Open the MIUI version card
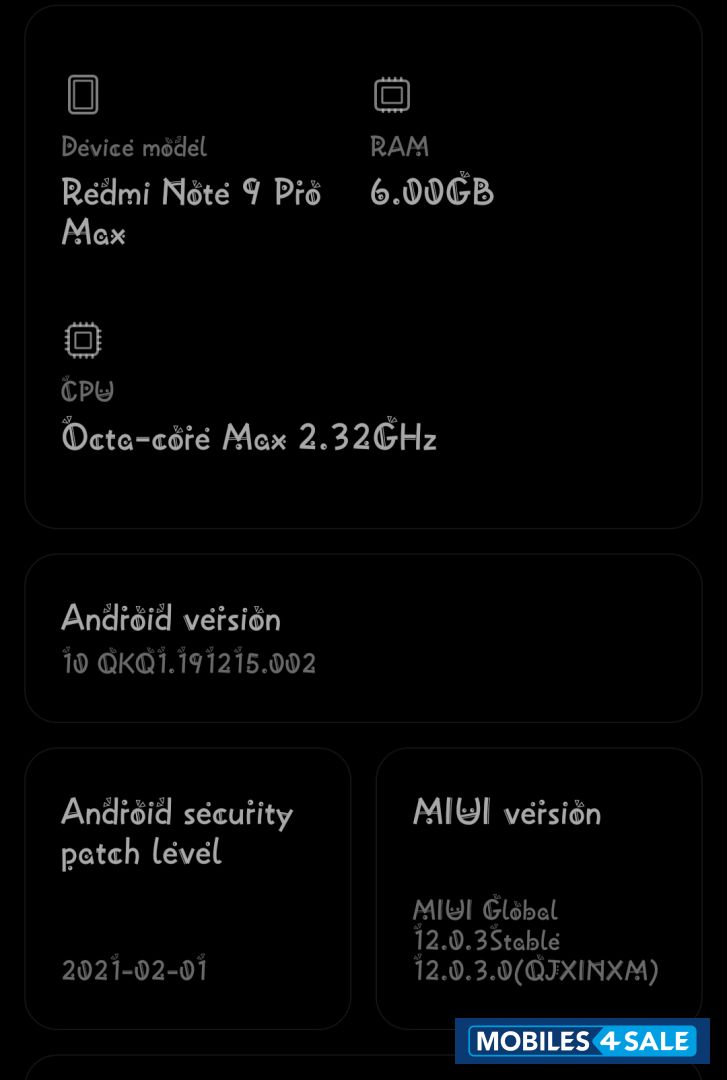The image size is (727, 1080). [539, 885]
